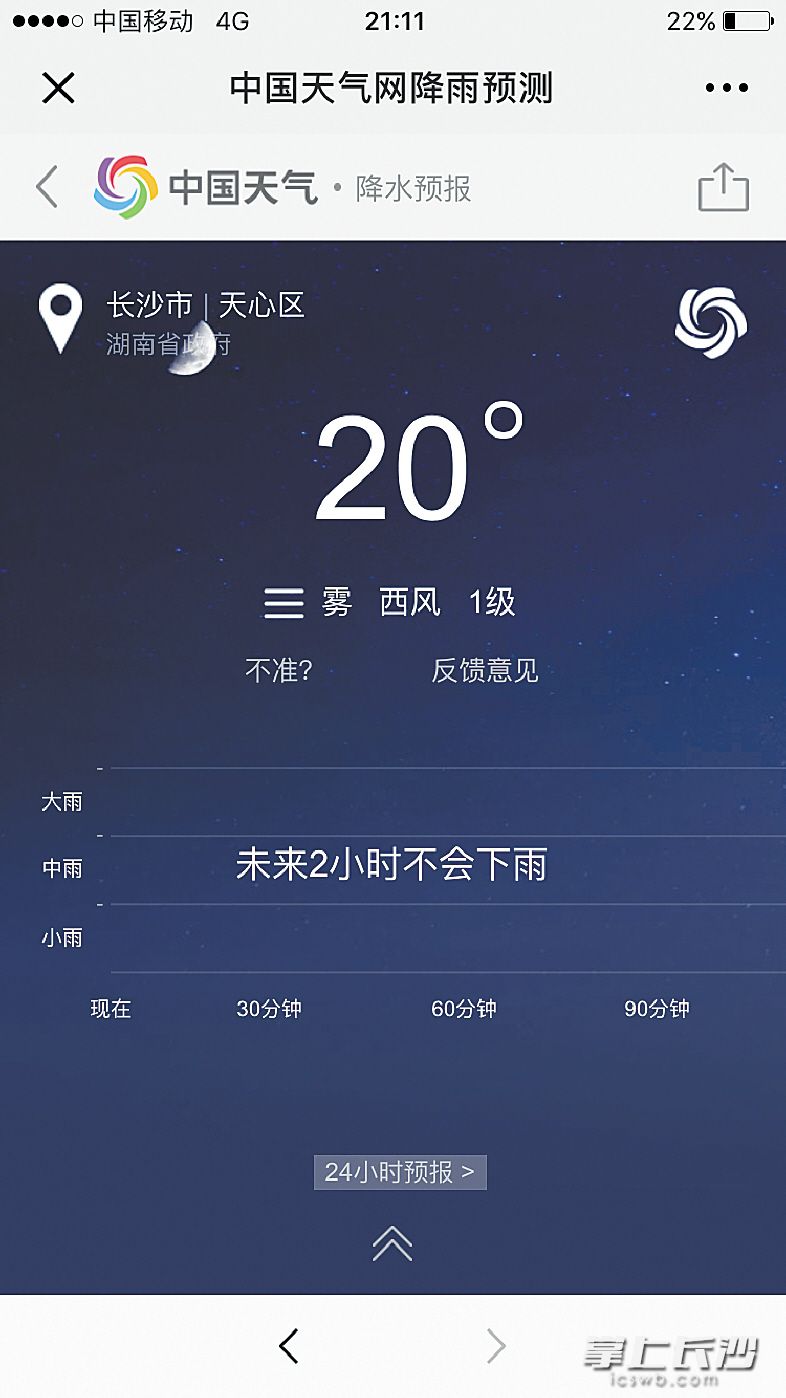This screenshot has width=786, height=1398.
Task: Submit feedback through 反馈意见
Action: pos(487,671)
